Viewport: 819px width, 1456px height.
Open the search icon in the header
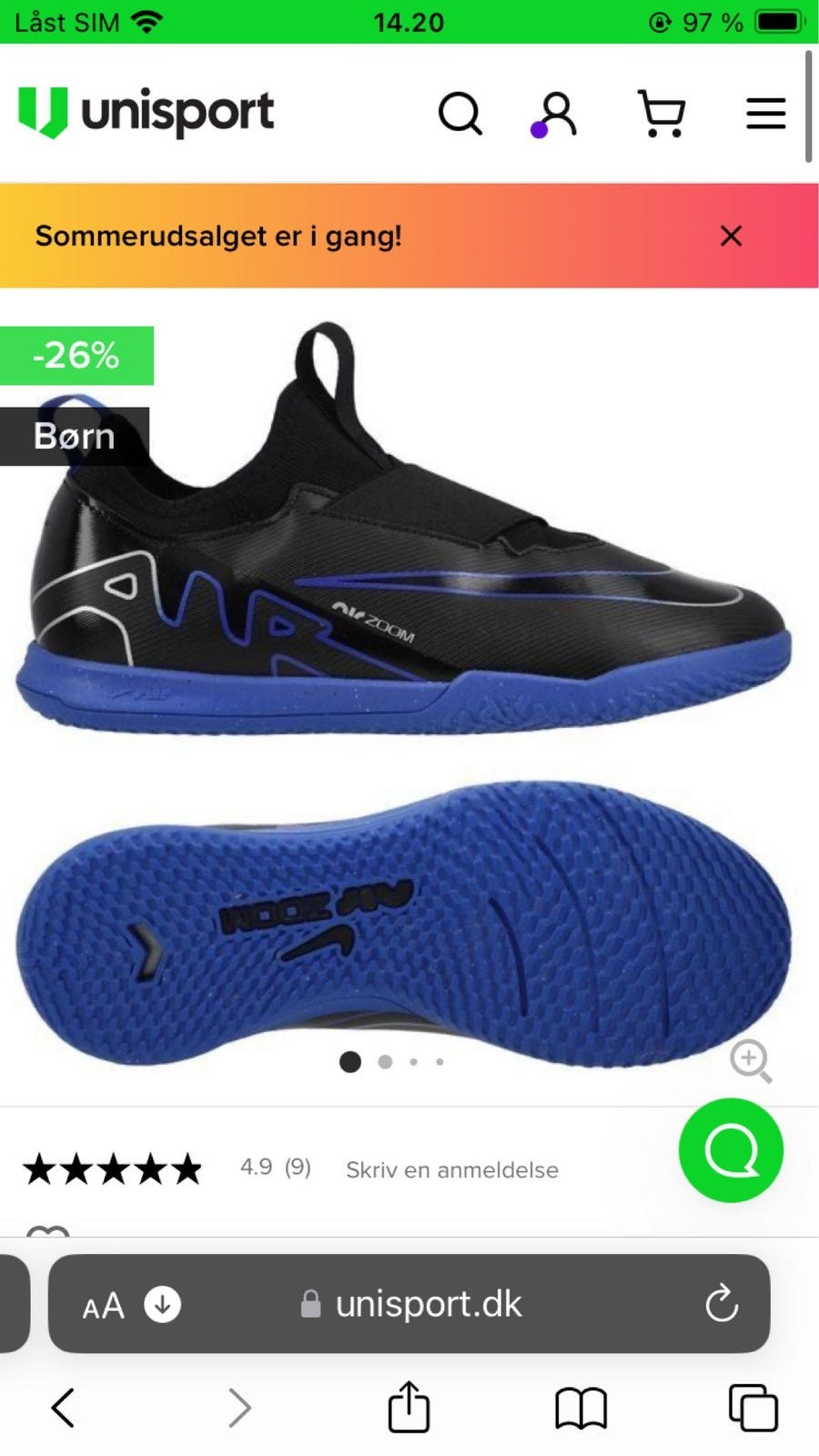(x=460, y=114)
